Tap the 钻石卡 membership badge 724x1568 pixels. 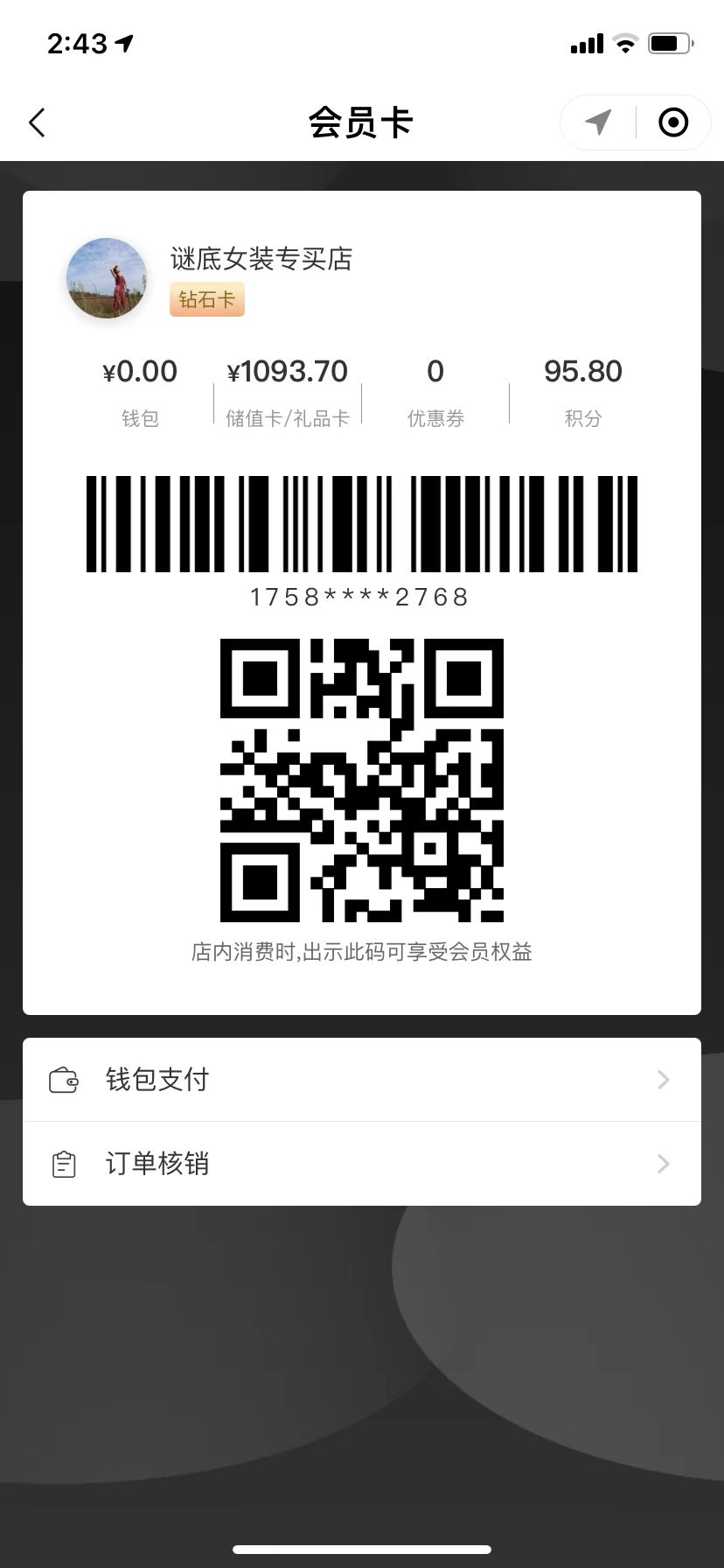tap(207, 300)
